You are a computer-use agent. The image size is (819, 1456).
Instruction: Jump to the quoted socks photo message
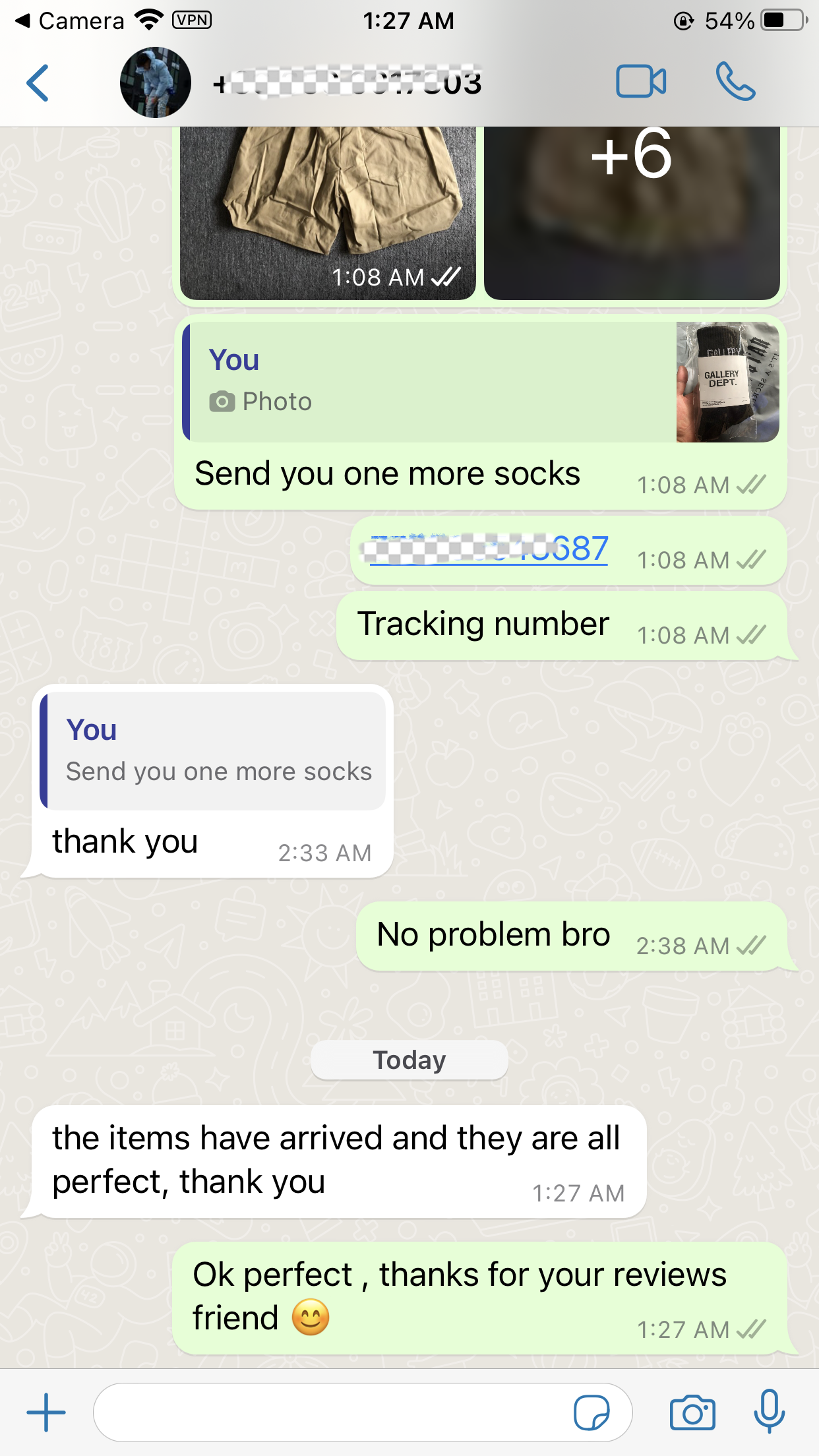481,382
